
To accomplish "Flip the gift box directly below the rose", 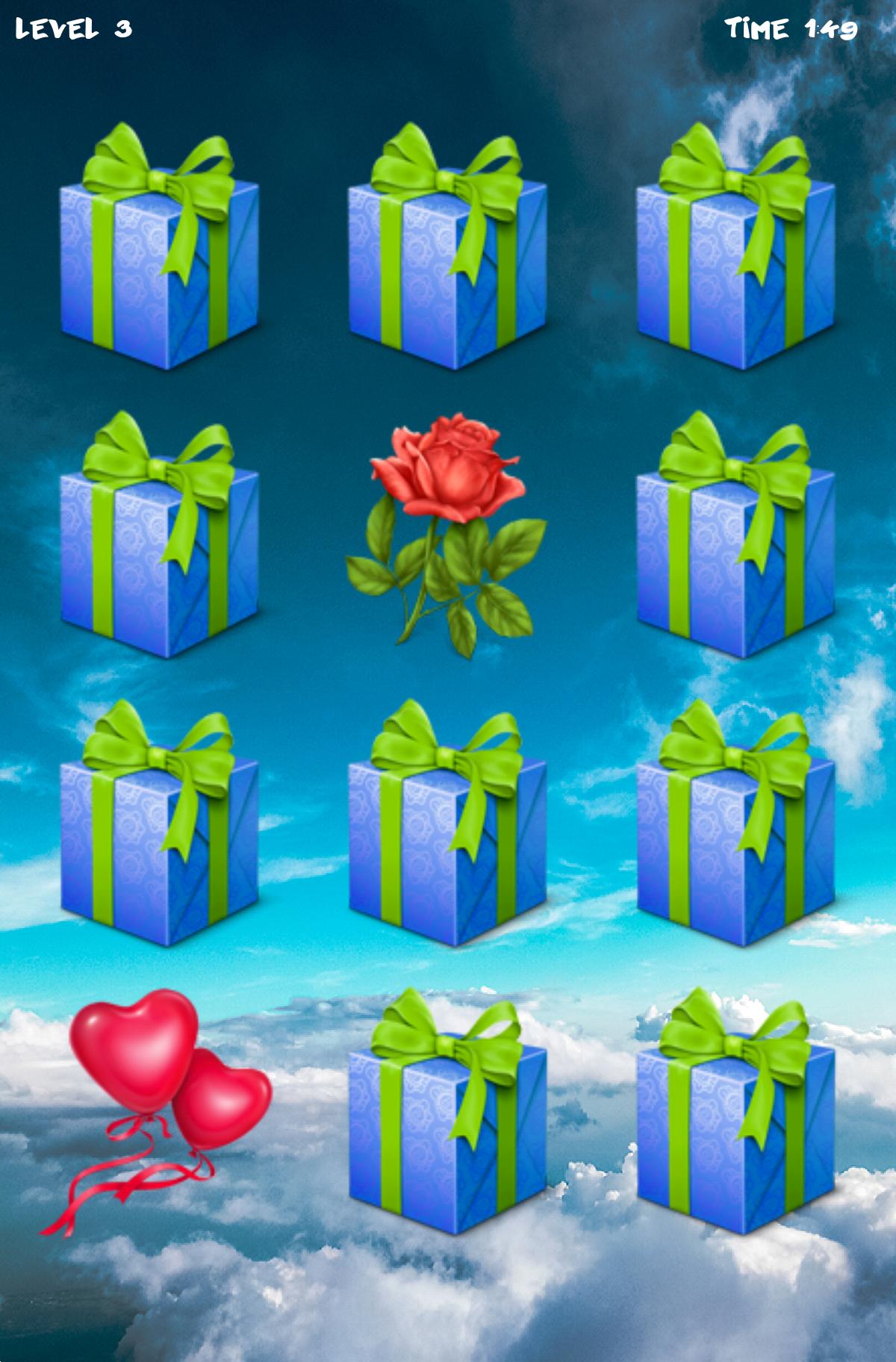I will (x=447, y=825).
